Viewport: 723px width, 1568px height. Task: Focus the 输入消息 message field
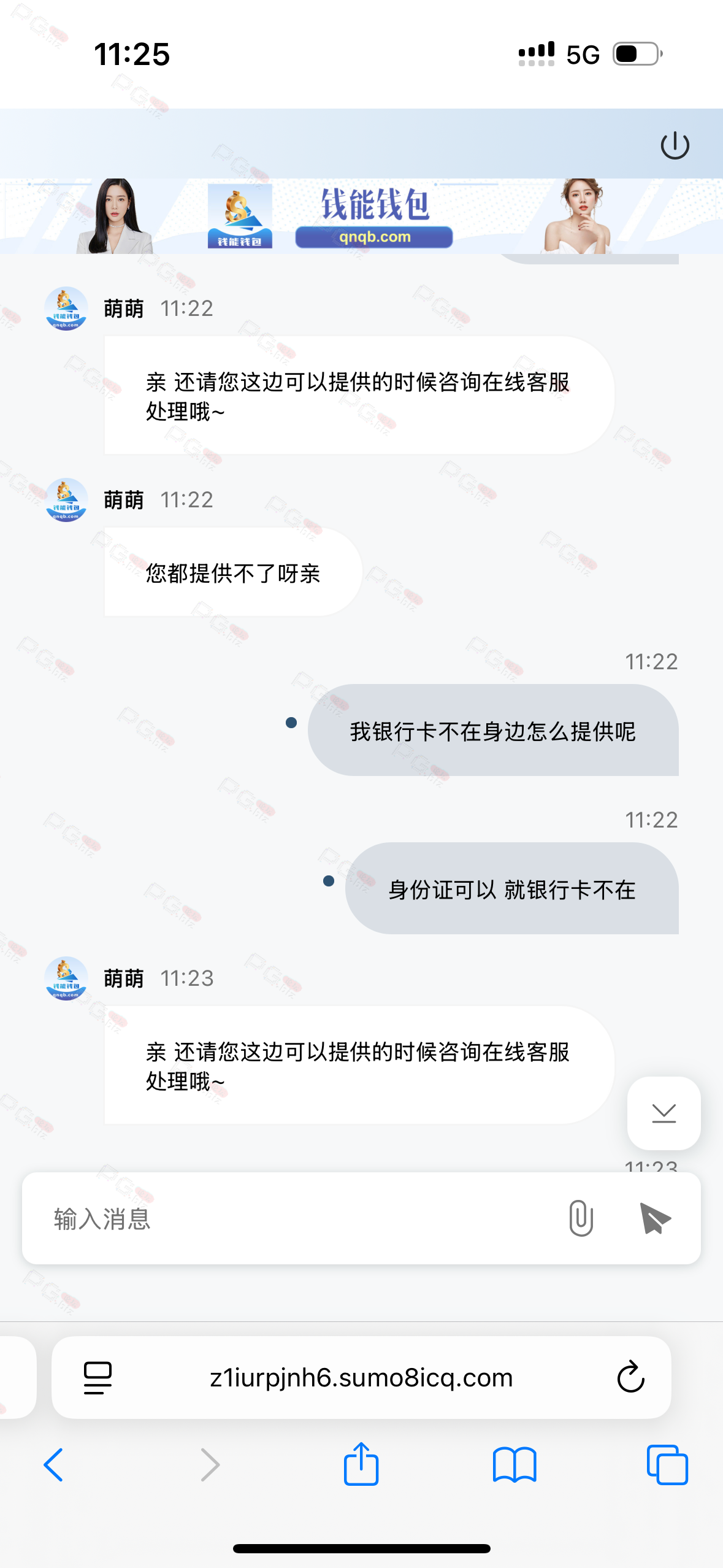[294, 1218]
